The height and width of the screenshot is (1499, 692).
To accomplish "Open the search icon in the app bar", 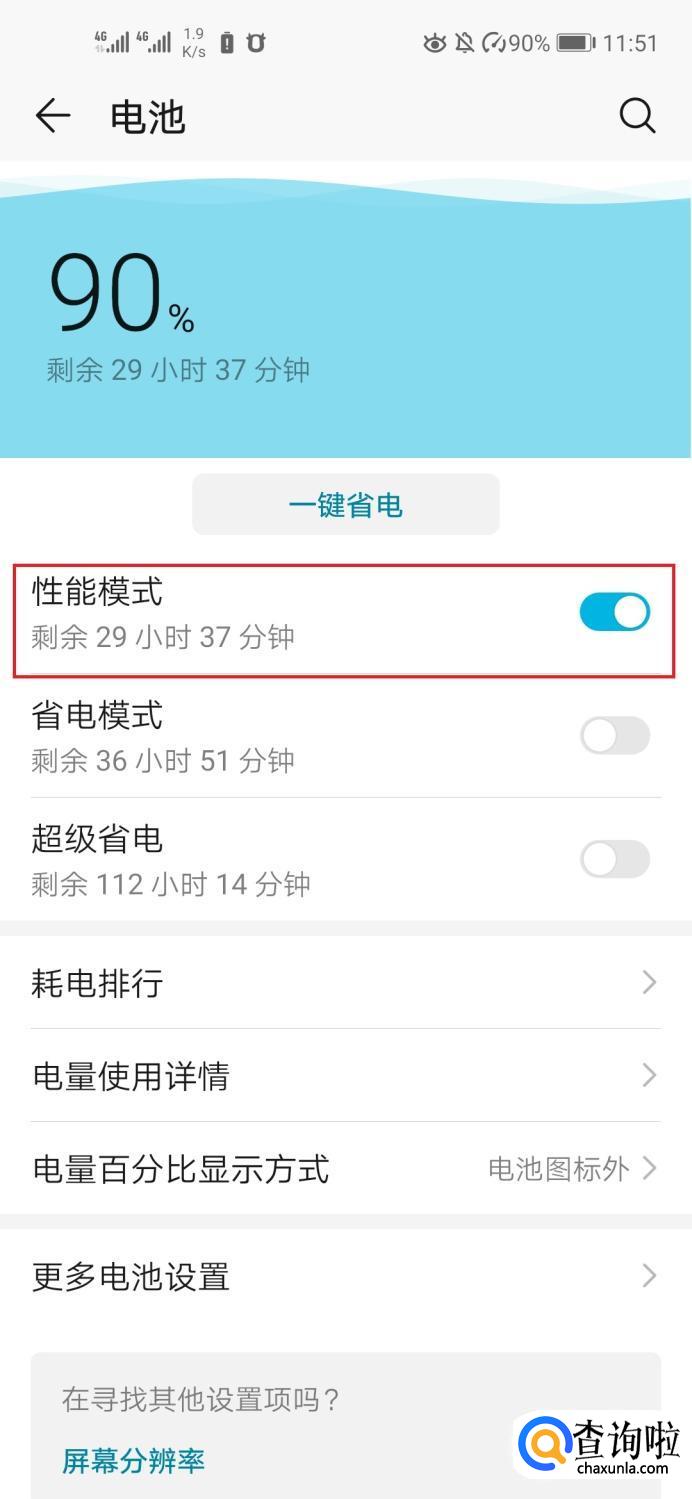I will coord(637,116).
